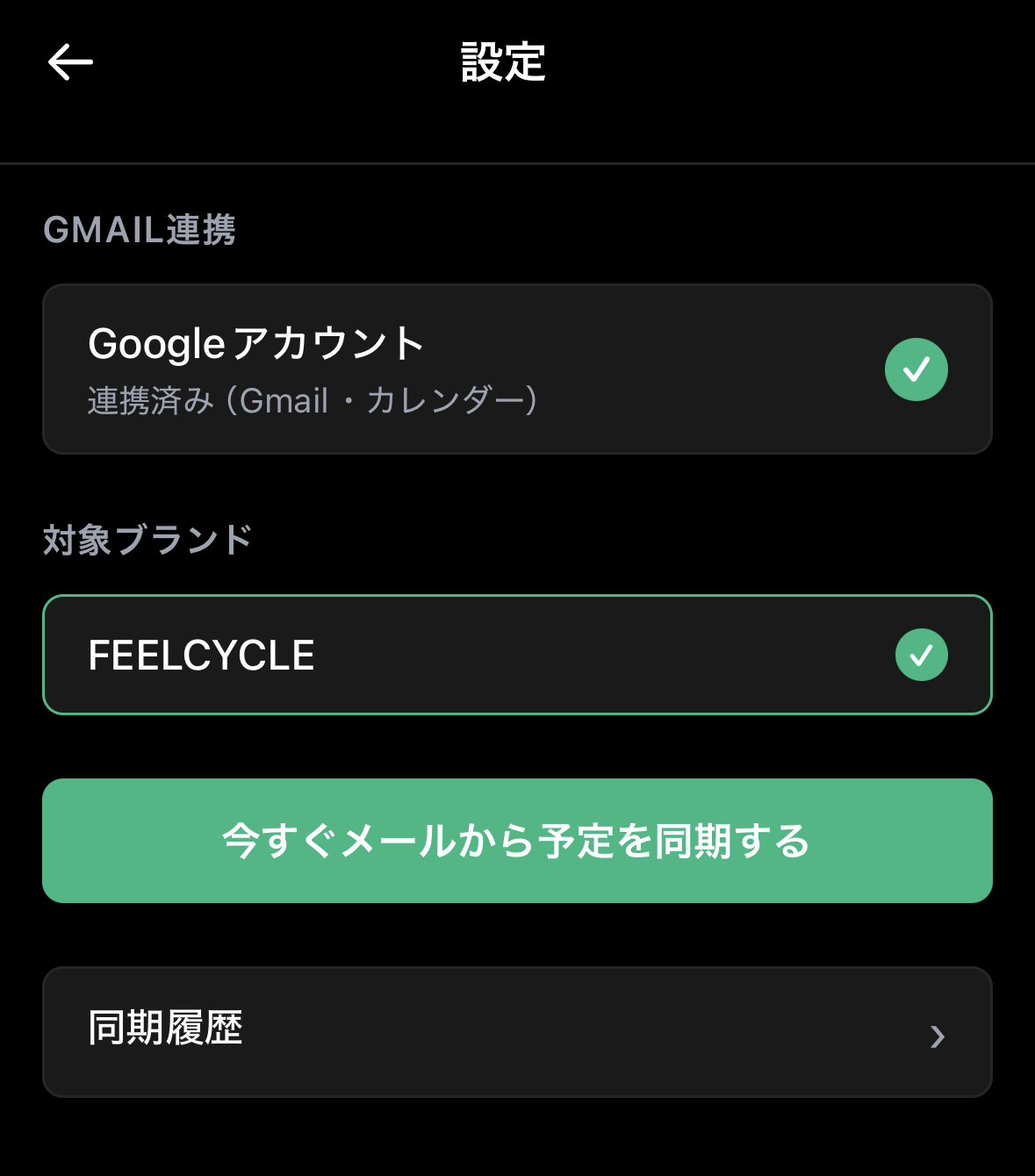
Task: Select the 対象ブランド section header
Action: pyautogui.click(x=147, y=540)
